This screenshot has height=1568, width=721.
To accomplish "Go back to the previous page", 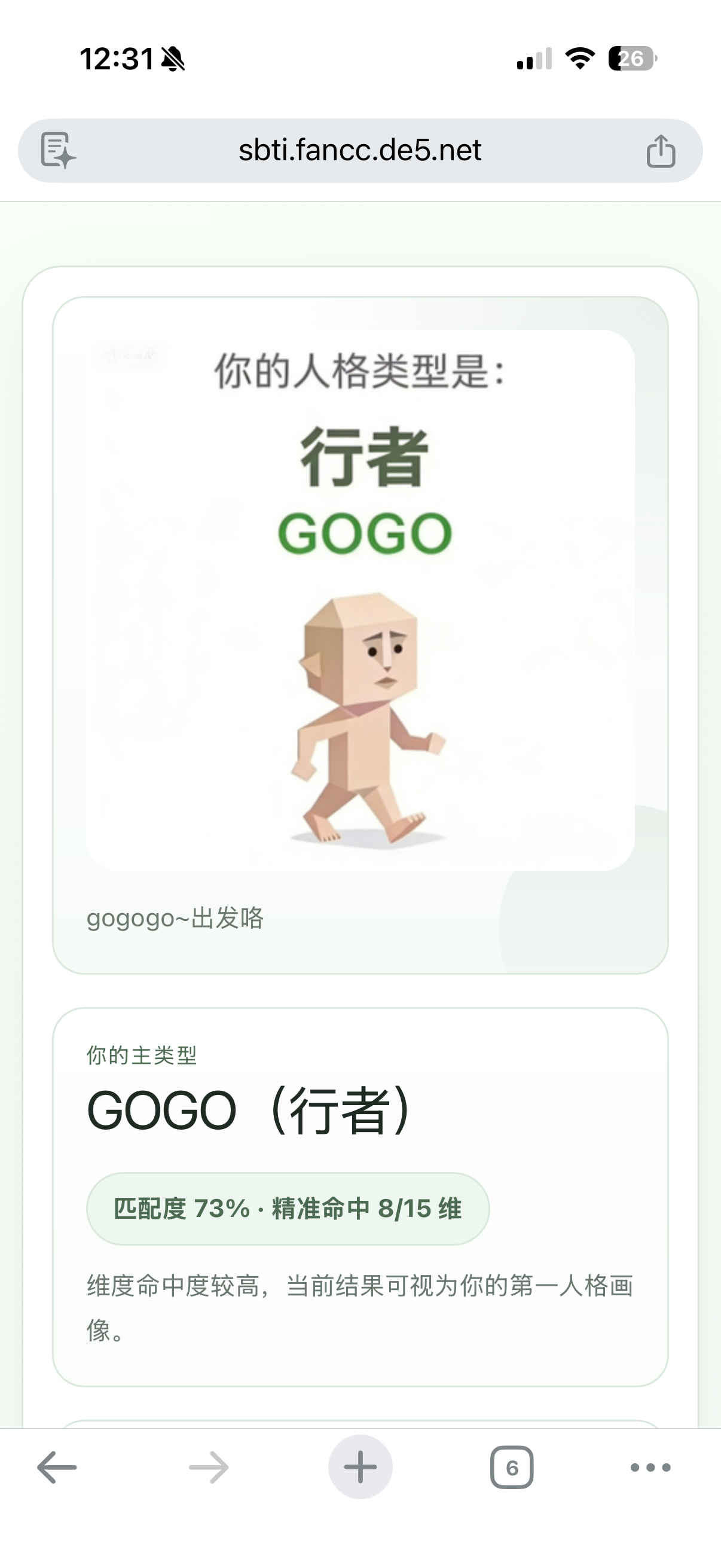I will click(x=57, y=1468).
